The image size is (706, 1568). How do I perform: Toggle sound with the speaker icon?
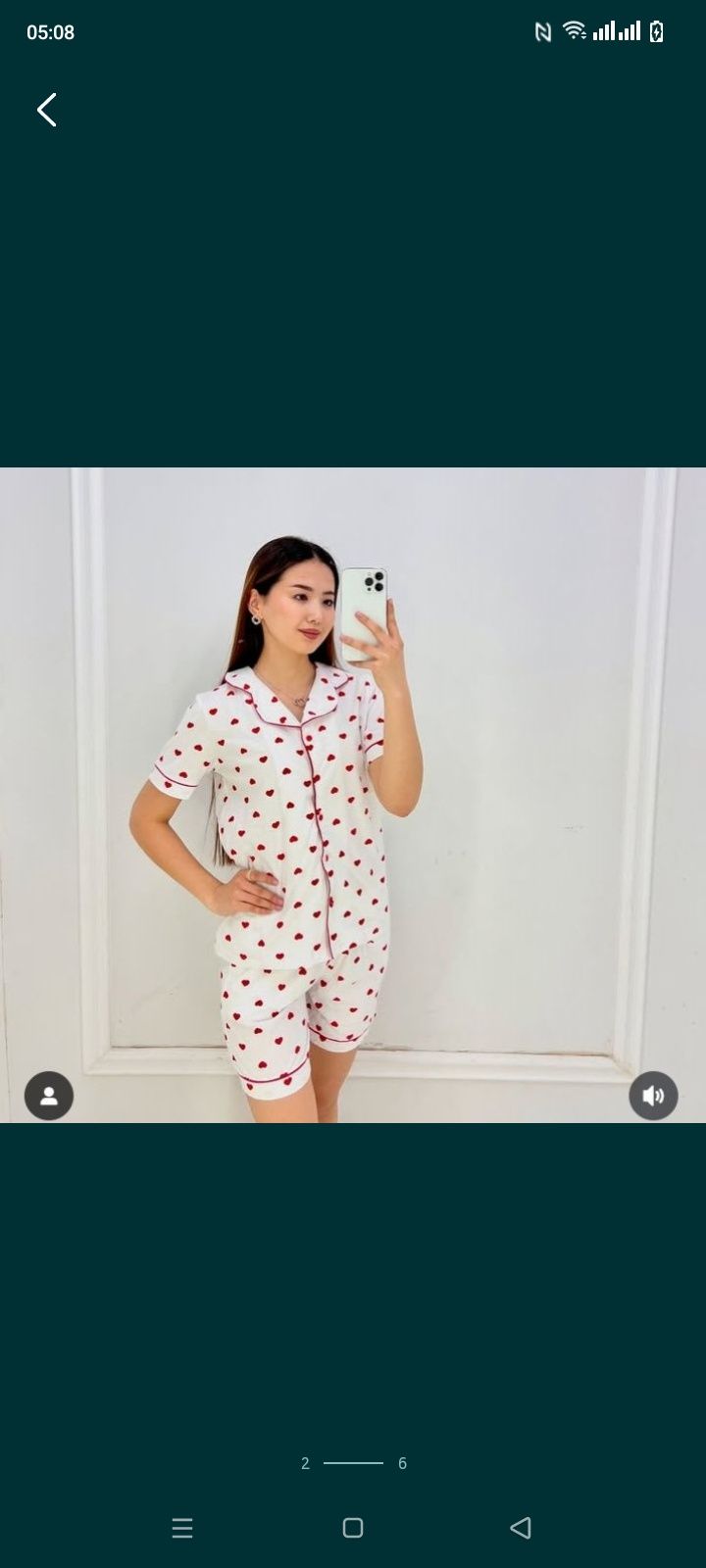click(x=653, y=1096)
